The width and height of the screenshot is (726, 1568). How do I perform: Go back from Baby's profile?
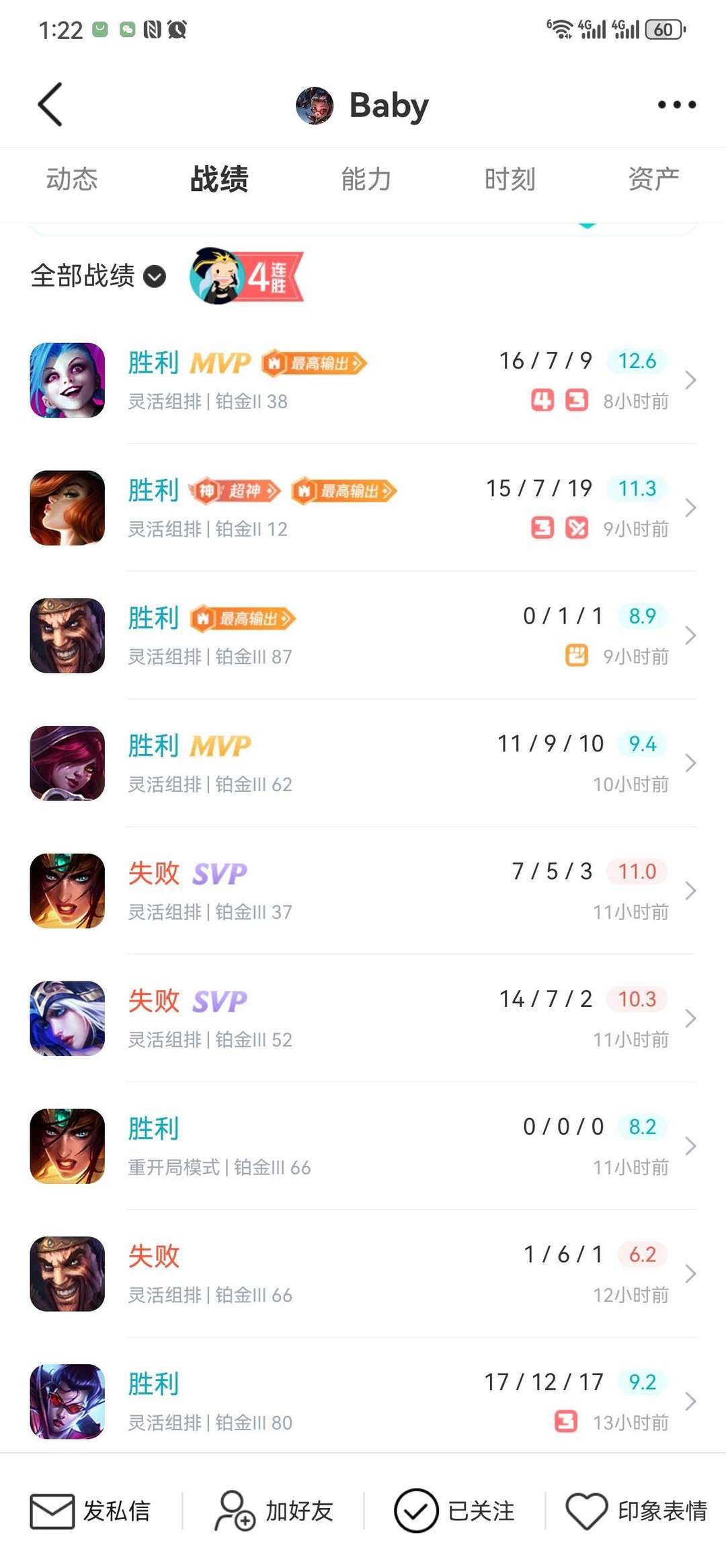click(50, 104)
